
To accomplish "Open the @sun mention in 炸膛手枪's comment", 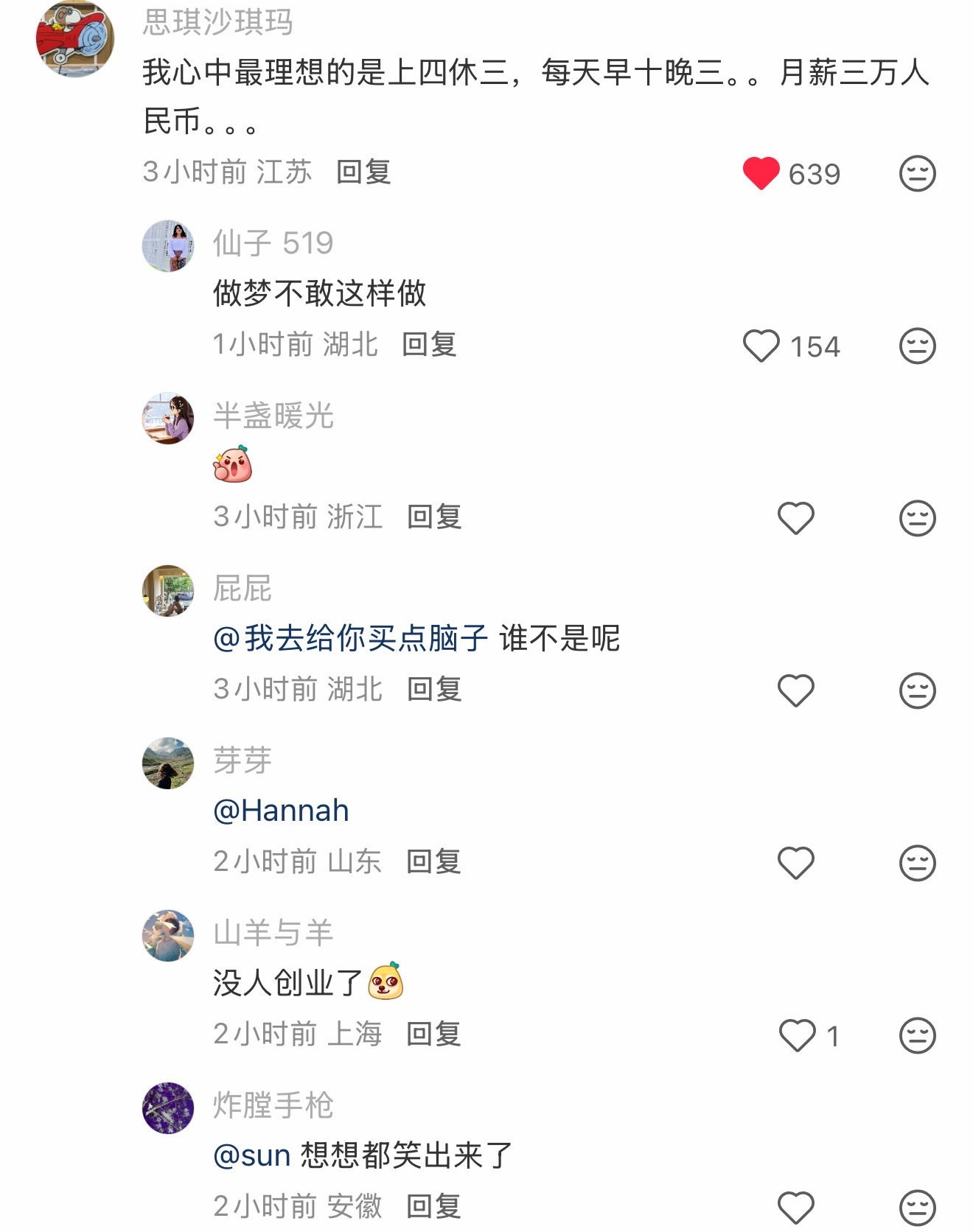I will click(252, 1155).
